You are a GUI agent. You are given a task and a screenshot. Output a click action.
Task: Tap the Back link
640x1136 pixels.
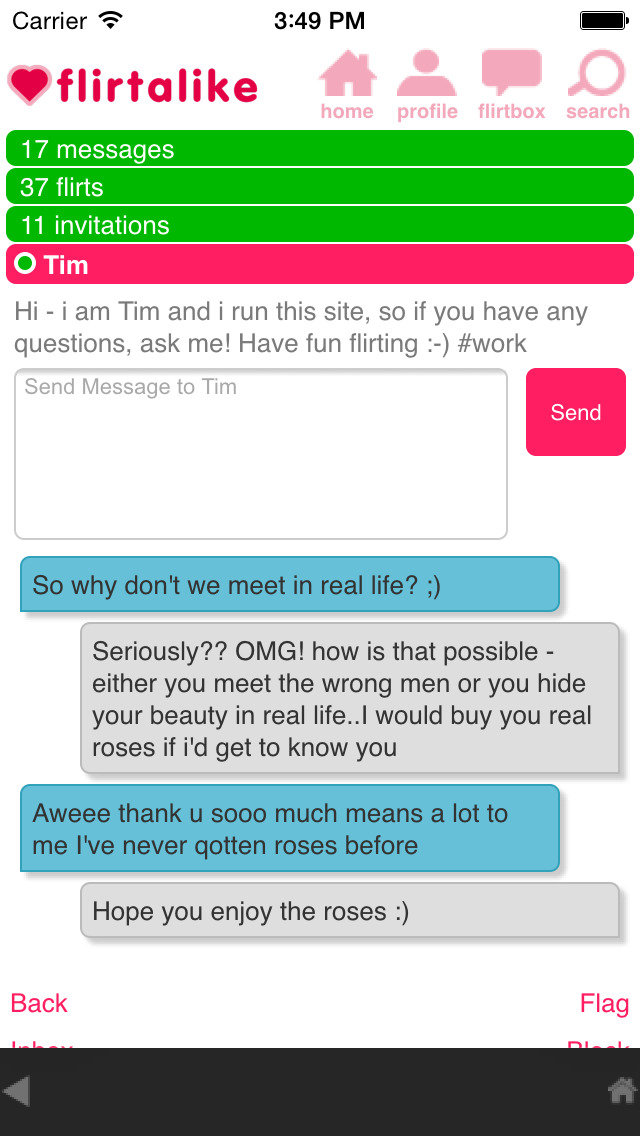coord(39,1003)
